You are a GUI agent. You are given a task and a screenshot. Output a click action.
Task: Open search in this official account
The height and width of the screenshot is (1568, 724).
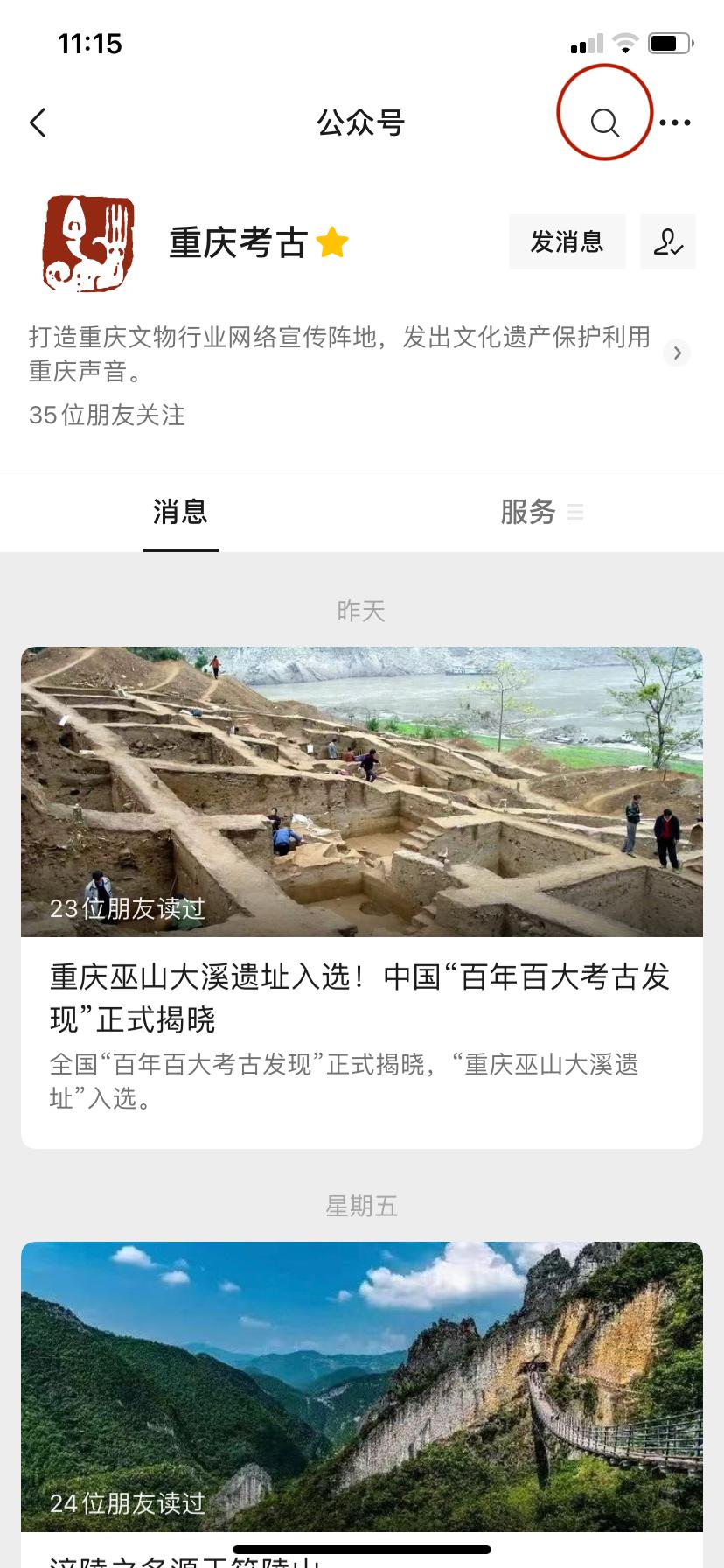(604, 122)
